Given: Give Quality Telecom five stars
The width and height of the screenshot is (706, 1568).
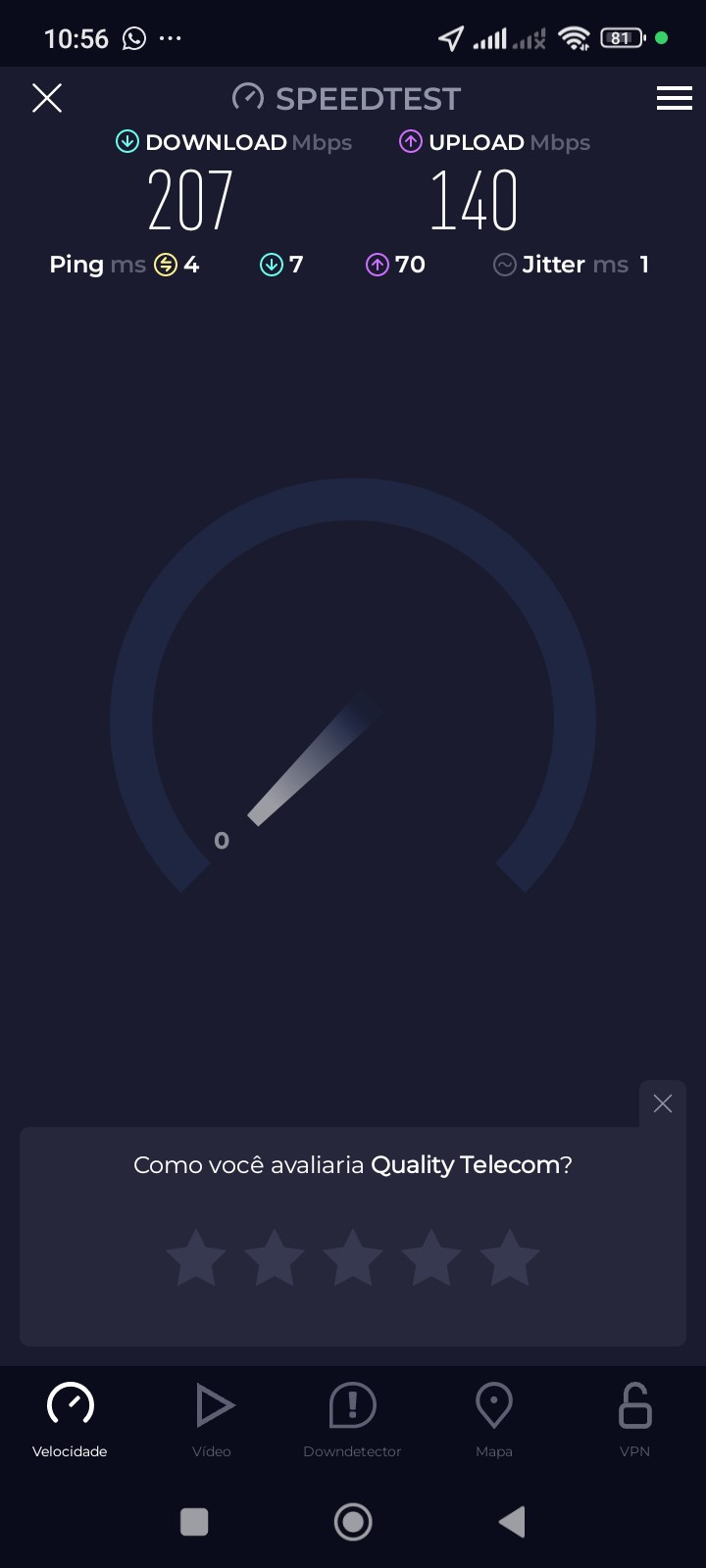Looking at the screenshot, I should point(510,1258).
